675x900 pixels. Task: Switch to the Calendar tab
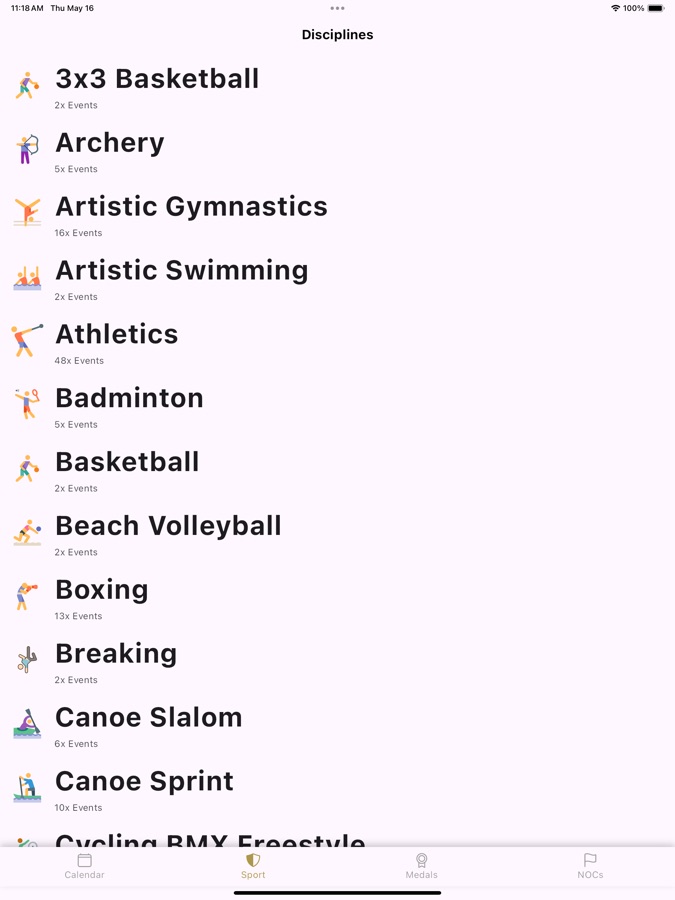[84, 866]
